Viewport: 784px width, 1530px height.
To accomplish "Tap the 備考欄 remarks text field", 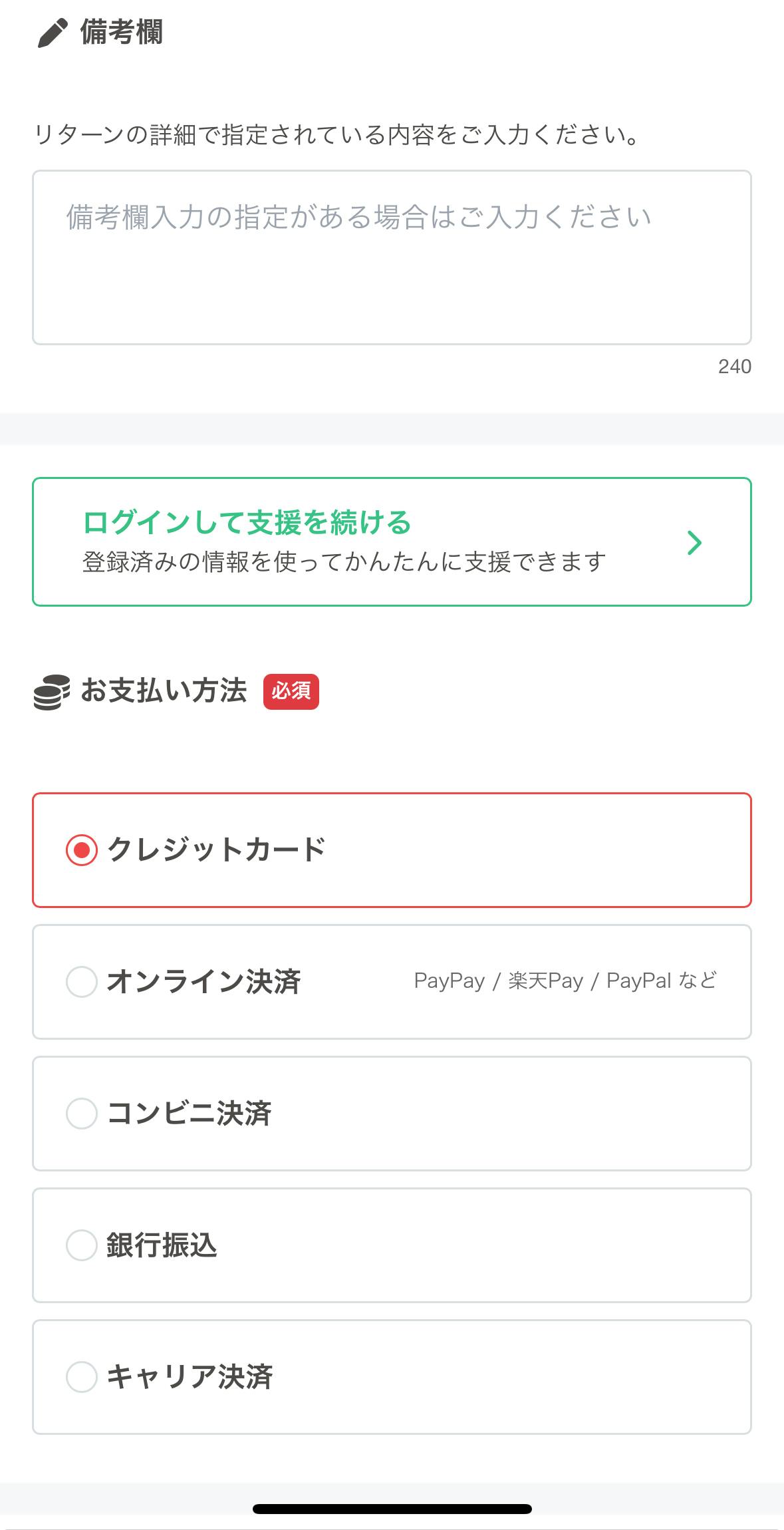I will pyautogui.click(x=392, y=257).
